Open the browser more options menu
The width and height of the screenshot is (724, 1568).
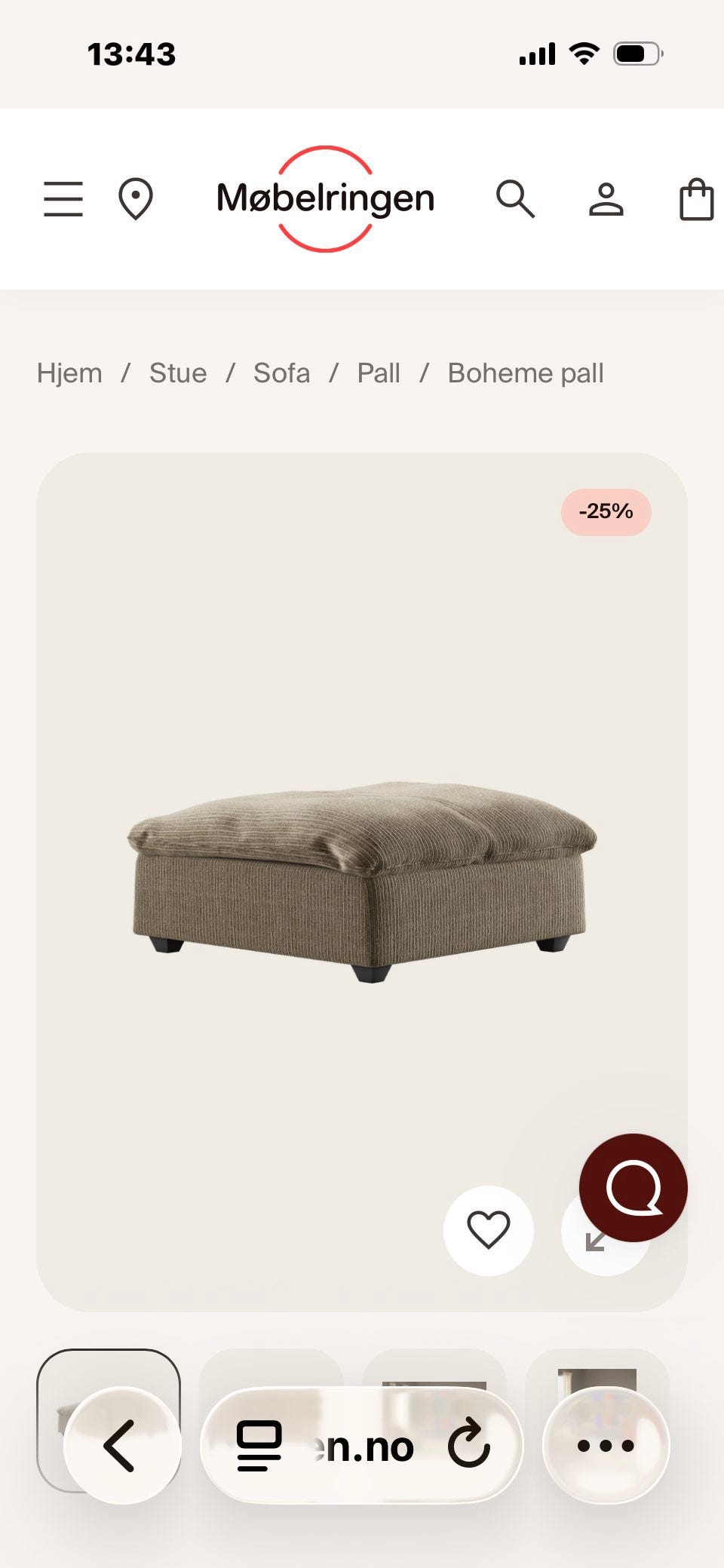tap(606, 1445)
